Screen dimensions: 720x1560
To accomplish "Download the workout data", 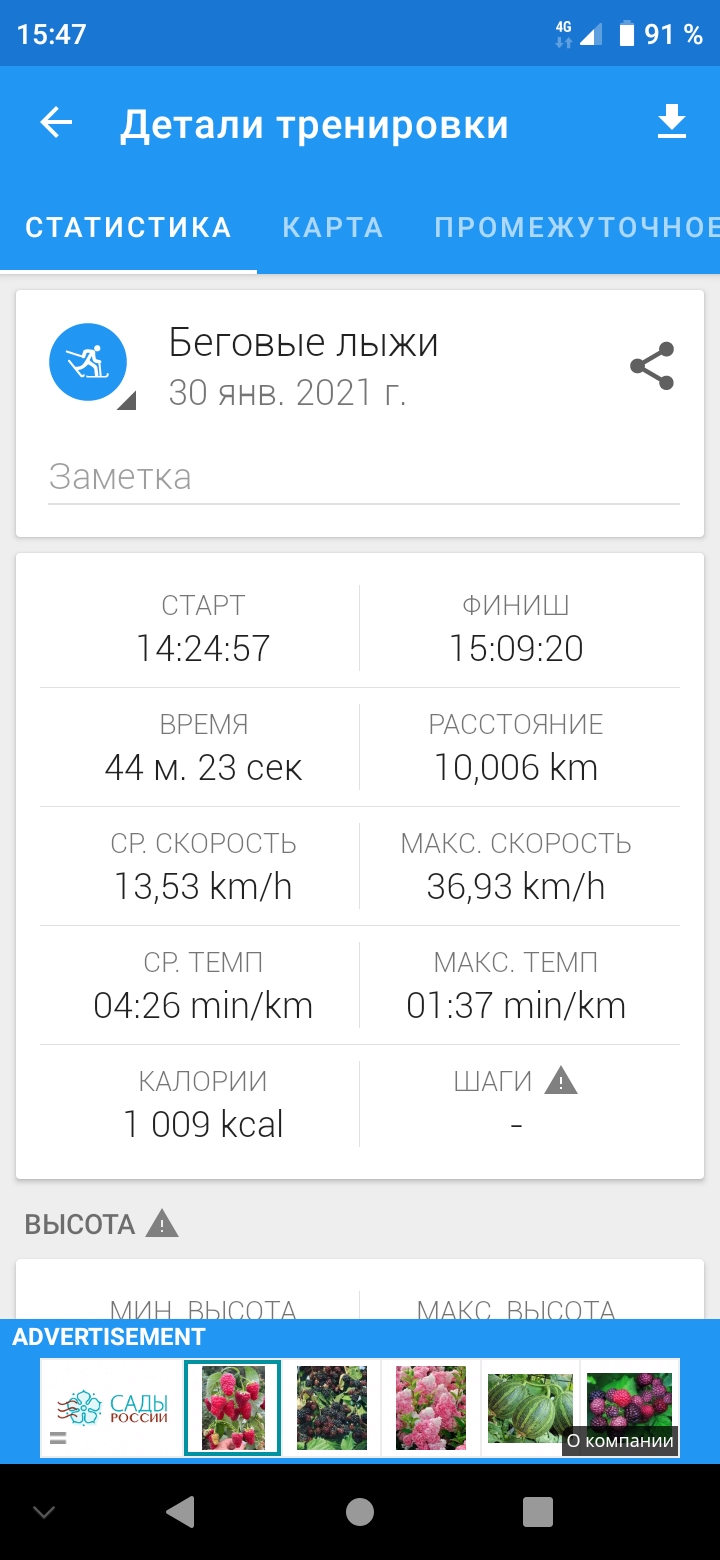I will [671, 123].
